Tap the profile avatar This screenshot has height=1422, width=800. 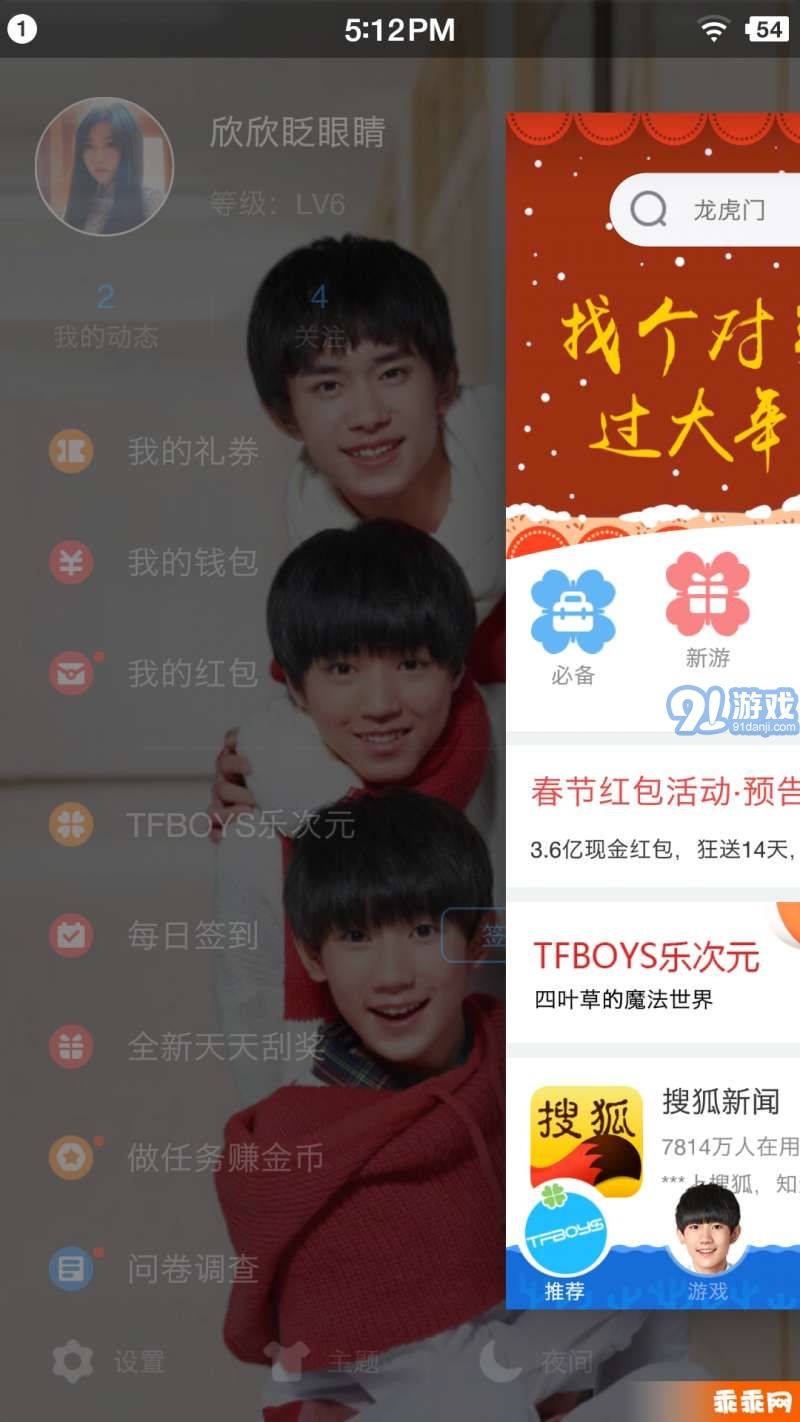(104, 167)
